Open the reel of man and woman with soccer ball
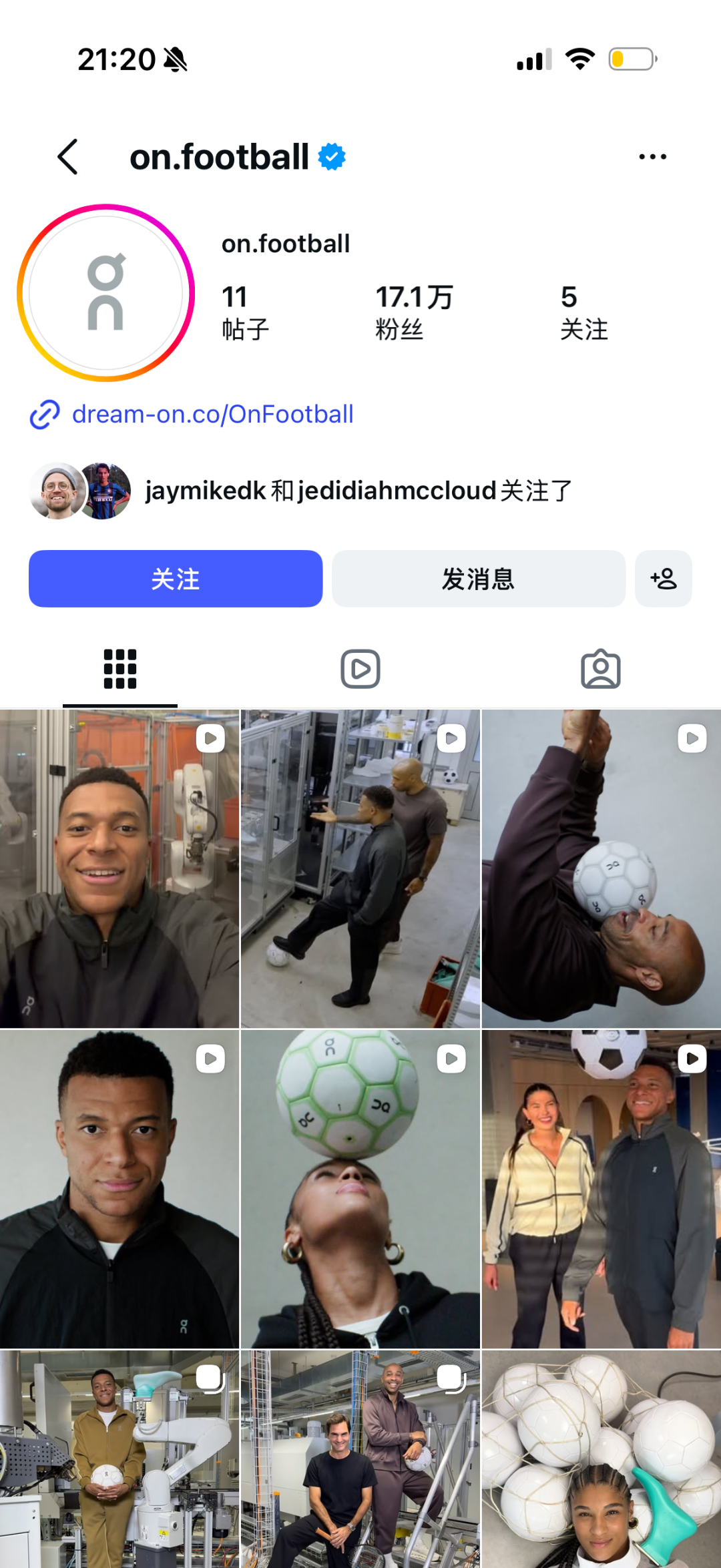 (602, 1189)
